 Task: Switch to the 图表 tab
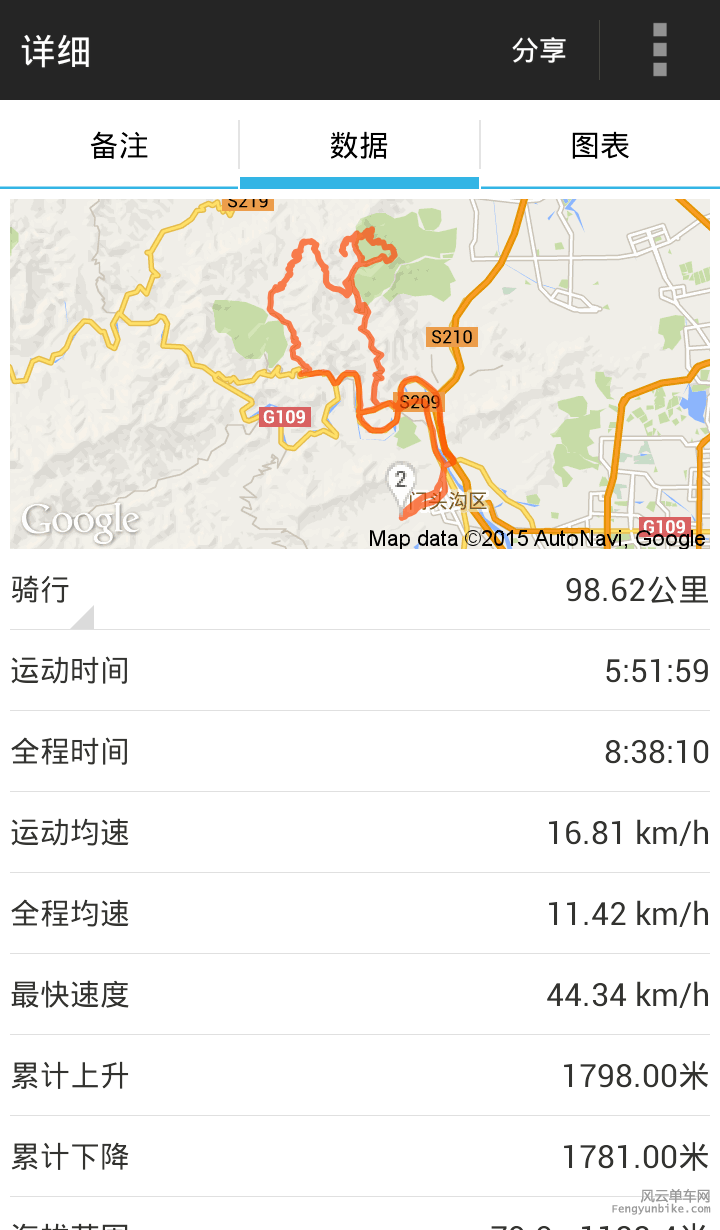pyautogui.click(x=600, y=146)
